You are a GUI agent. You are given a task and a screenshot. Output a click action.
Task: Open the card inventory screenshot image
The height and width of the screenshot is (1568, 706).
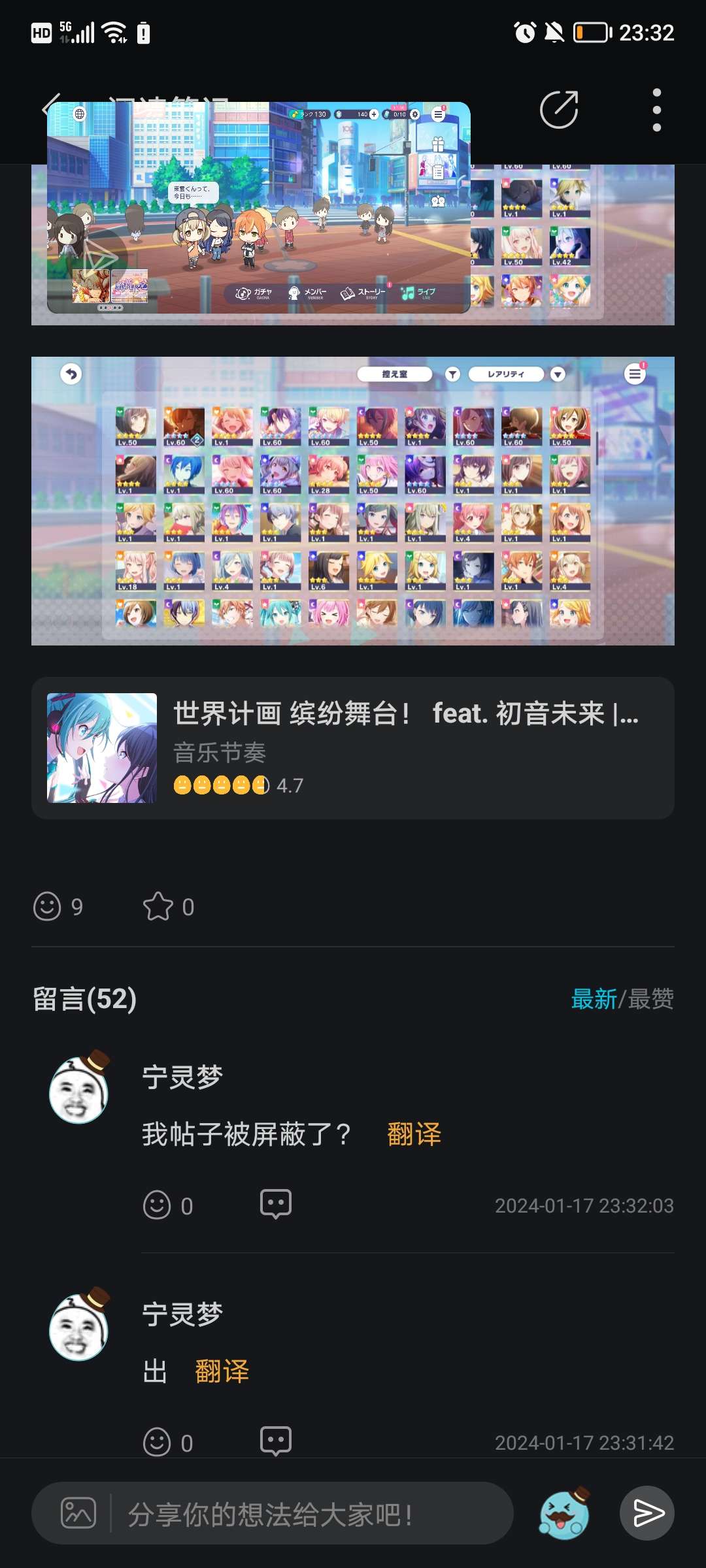[353, 500]
